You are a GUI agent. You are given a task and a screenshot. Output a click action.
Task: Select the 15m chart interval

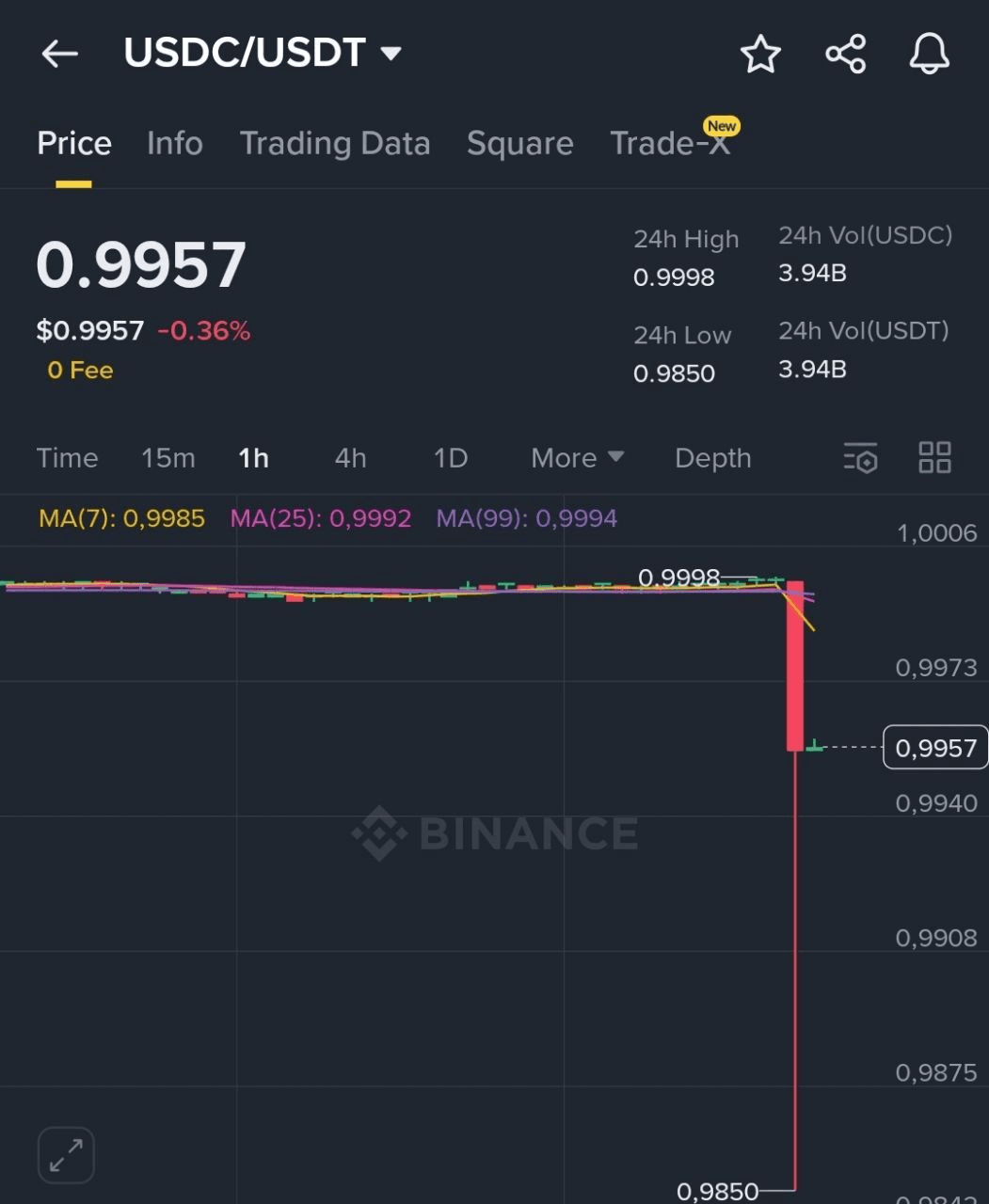pyautogui.click(x=167, y=458)
